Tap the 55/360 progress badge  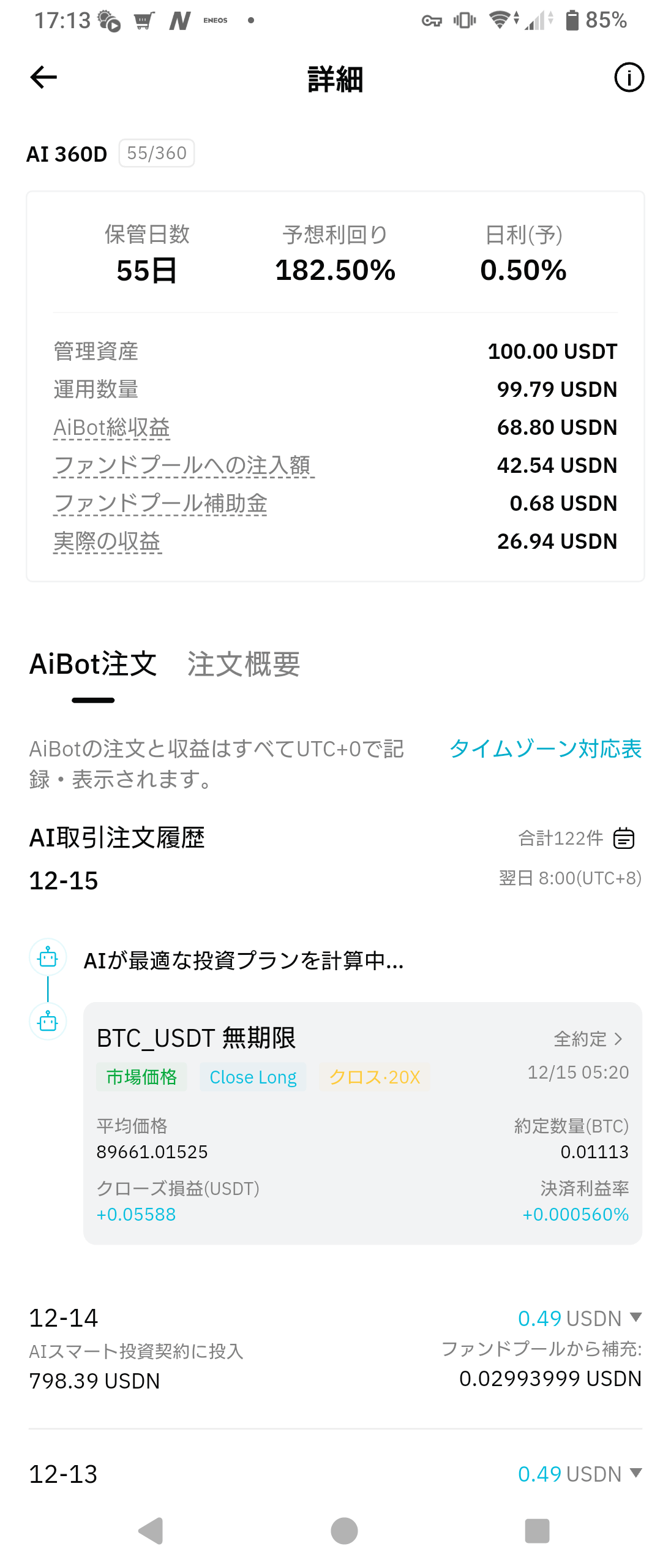[156, 153]
